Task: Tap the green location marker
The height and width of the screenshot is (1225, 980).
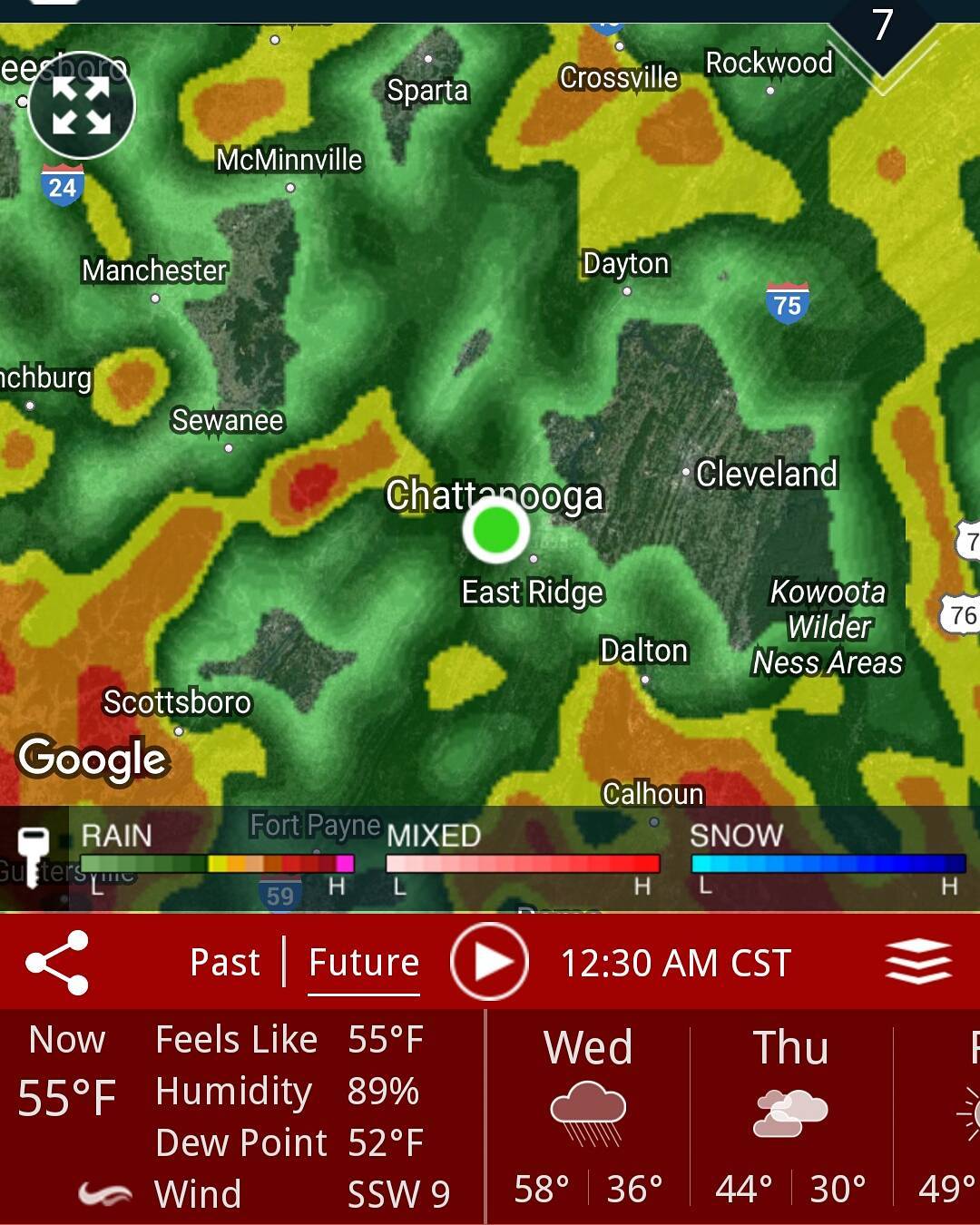Action: pos(495,530)
